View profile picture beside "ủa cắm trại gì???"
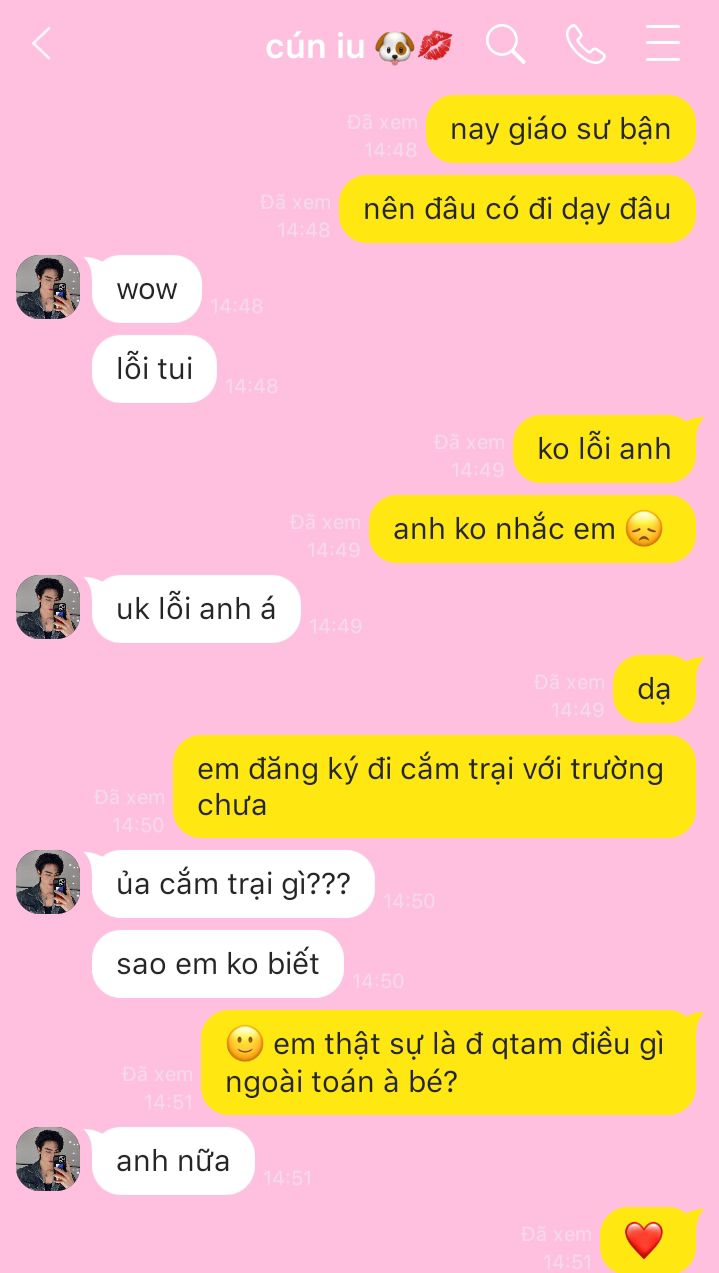The height and width of the screenshot is (1273, 719). click(48, 882)
